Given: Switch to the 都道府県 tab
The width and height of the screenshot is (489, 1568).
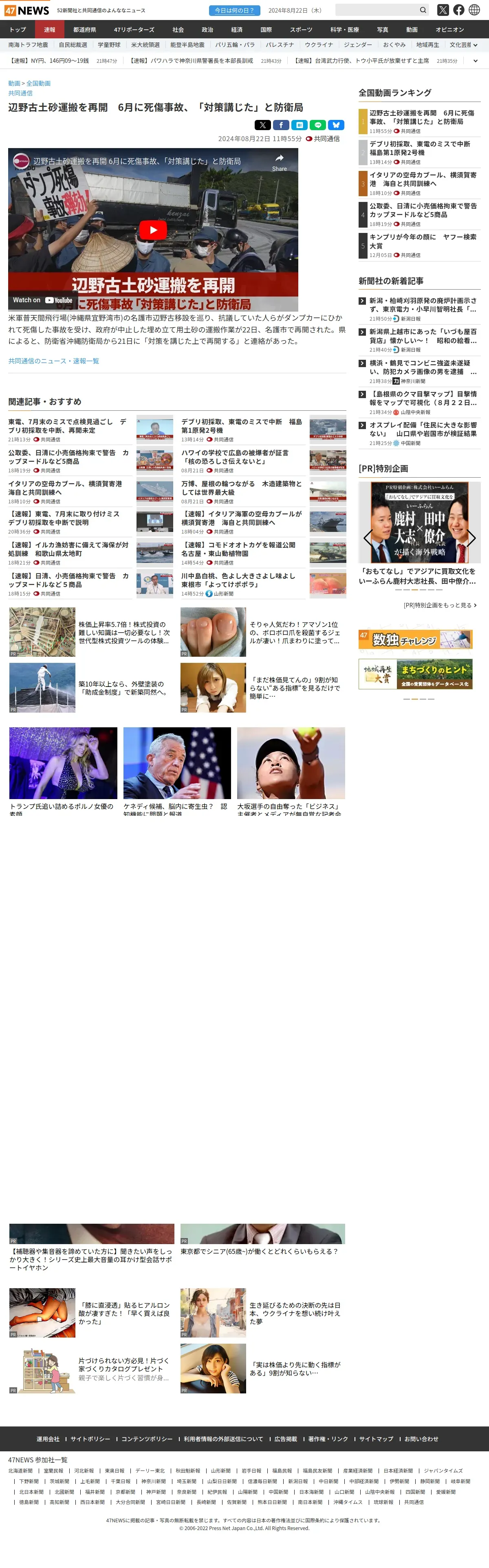Looking at the screenshot, I should click(84, 29).
